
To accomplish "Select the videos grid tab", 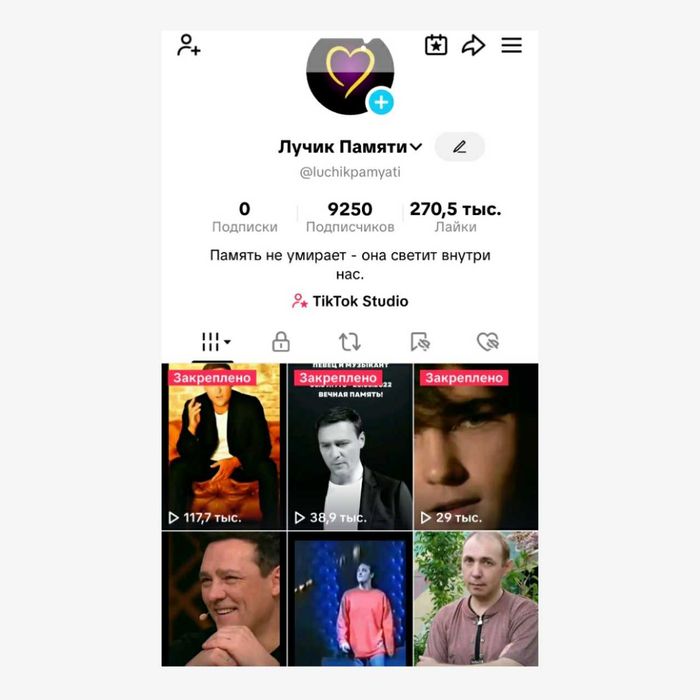I will click(215, 342).
